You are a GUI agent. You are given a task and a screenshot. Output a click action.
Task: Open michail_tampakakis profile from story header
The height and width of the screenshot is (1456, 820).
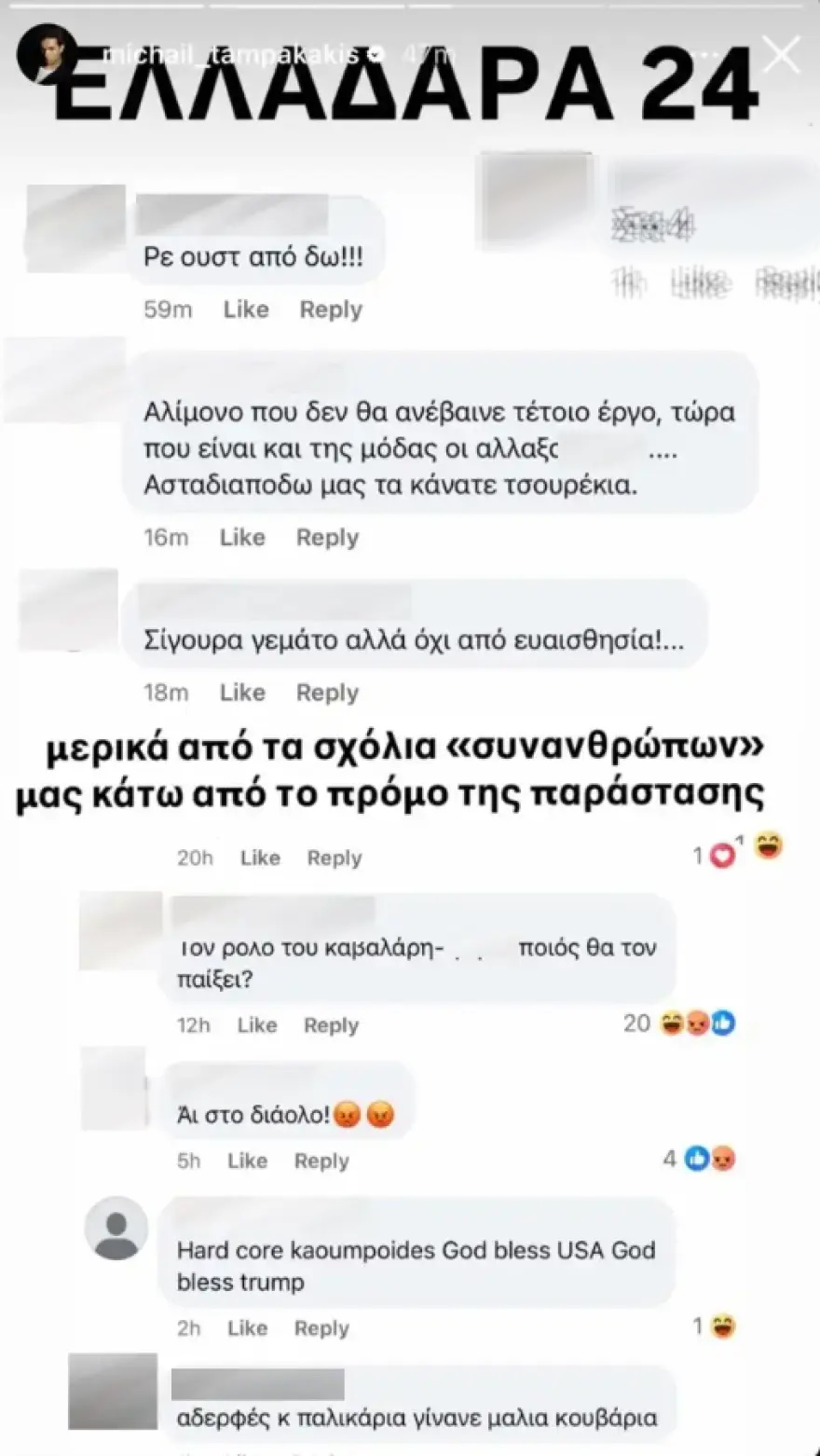230,54
